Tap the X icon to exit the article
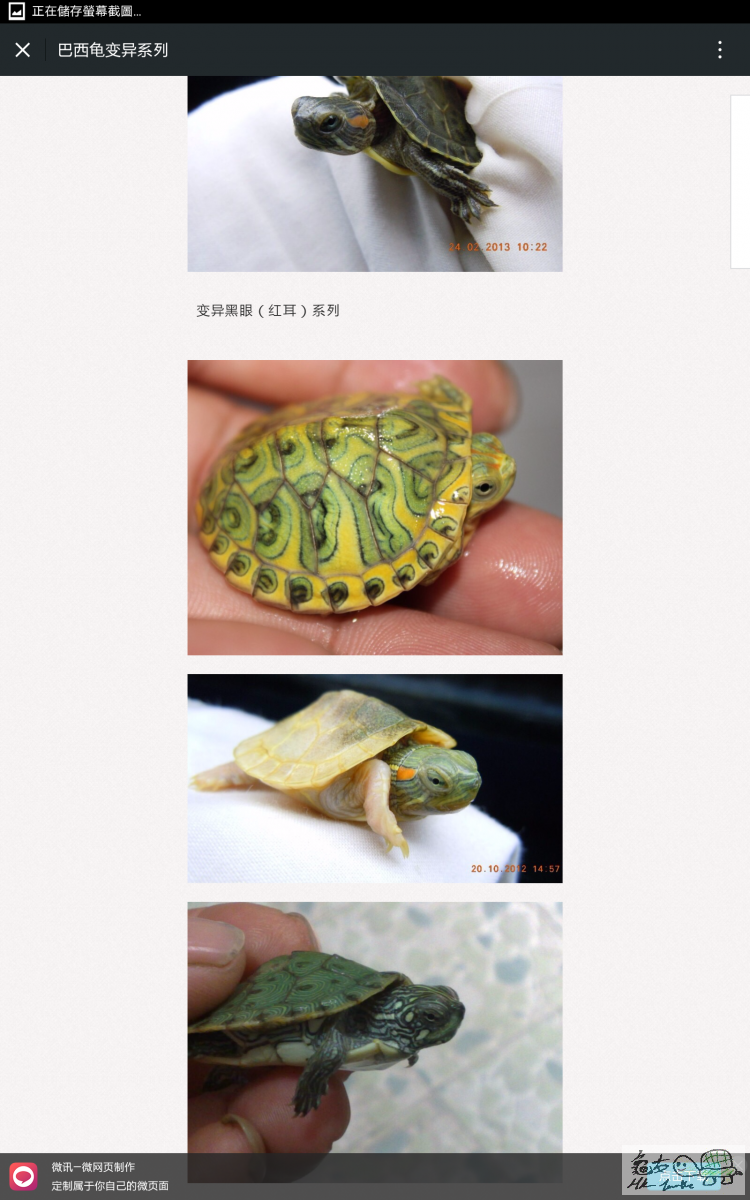Screen dimensions: 750x1200 (22, 49)
